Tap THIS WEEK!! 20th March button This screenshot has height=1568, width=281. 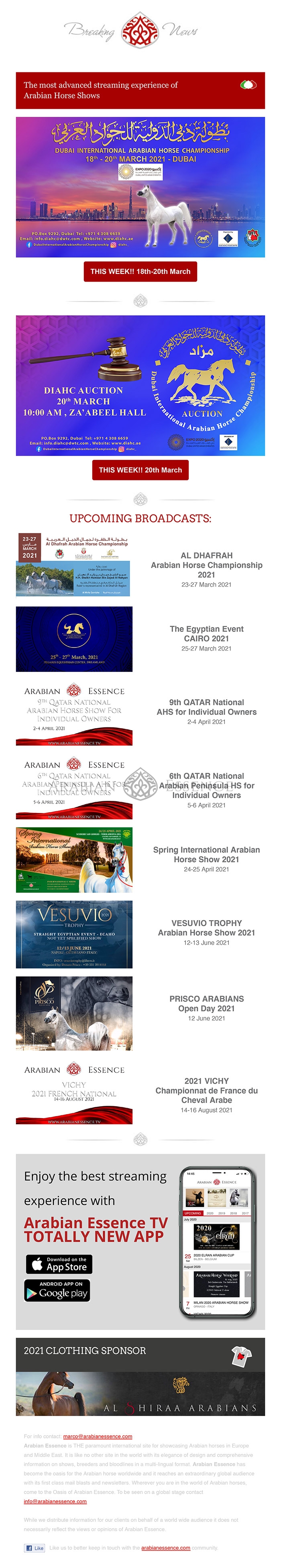click(x=140, y=470)
